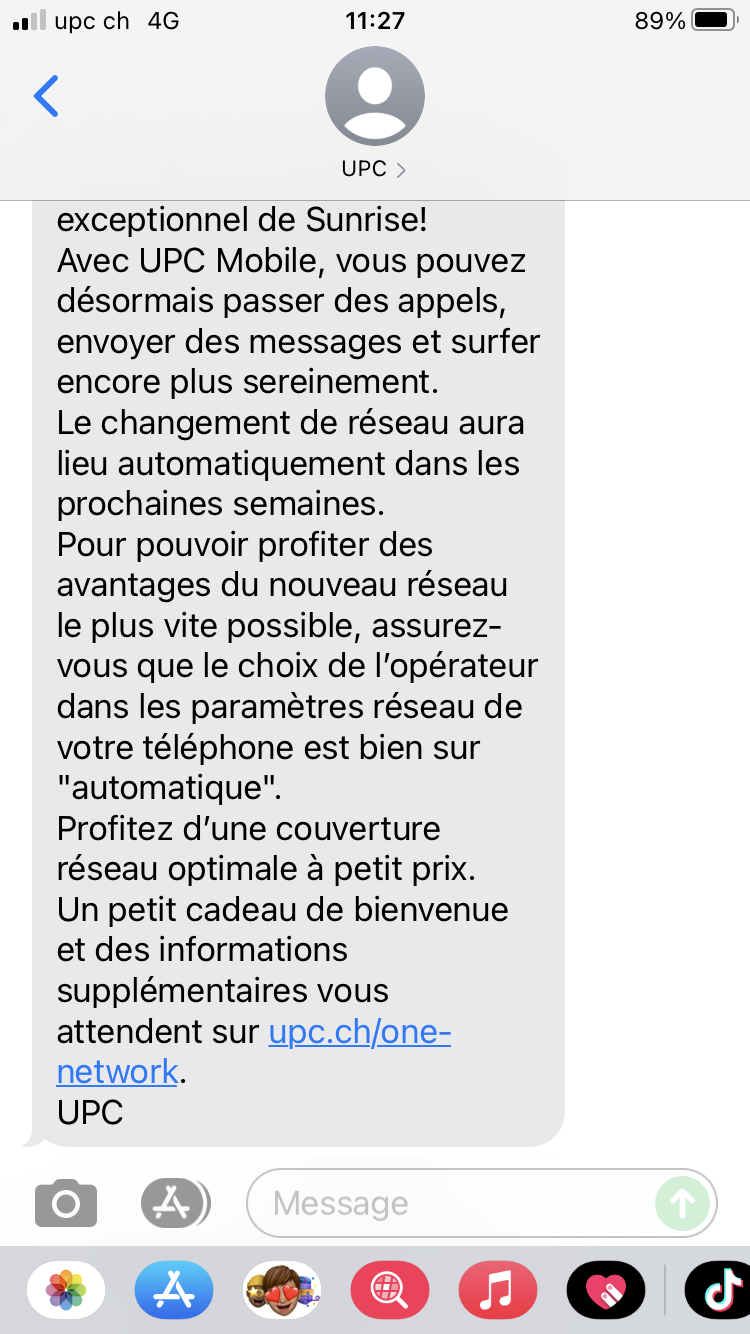750x1334 pixels.
Task: Open UPC contact details
Action: (374, 110)
